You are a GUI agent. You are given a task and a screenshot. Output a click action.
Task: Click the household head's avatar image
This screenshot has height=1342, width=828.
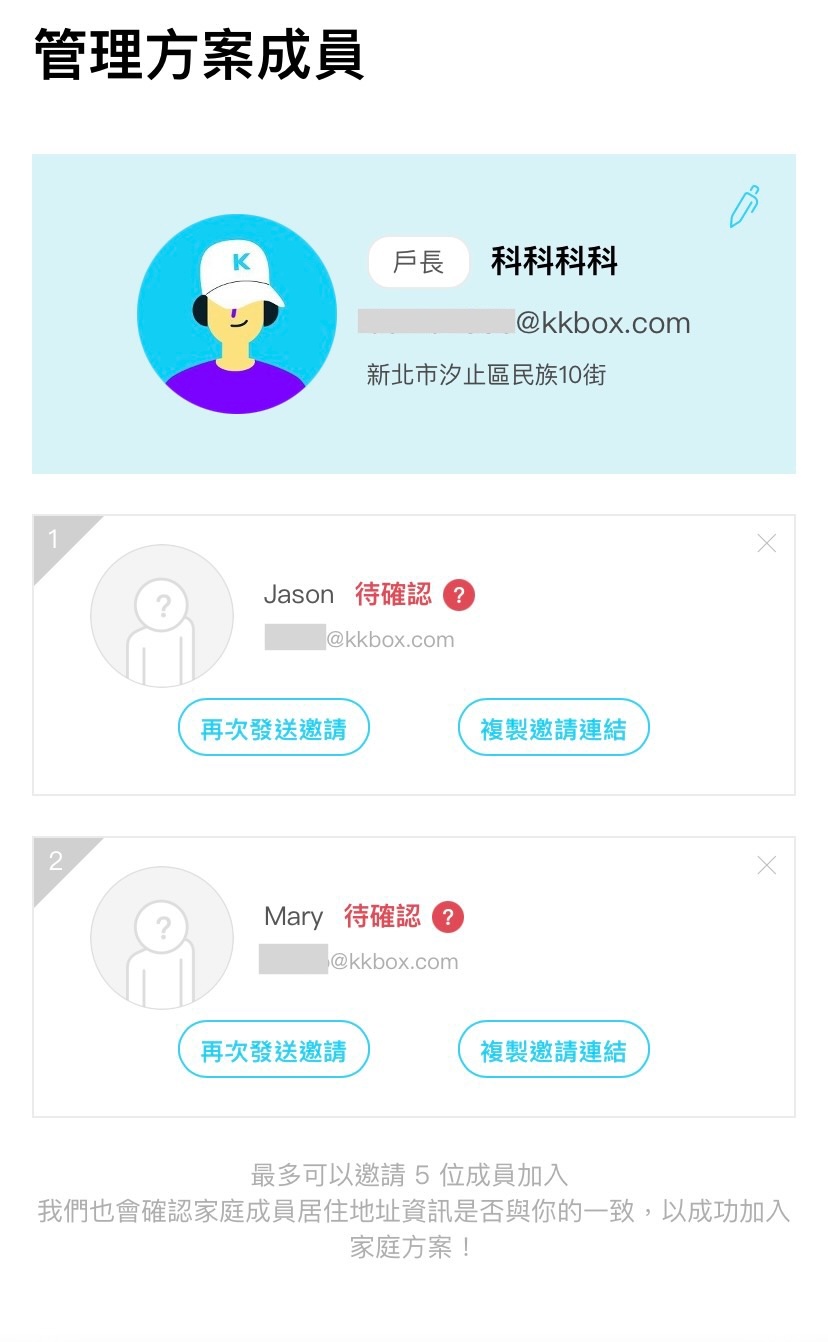click(236, 312)
